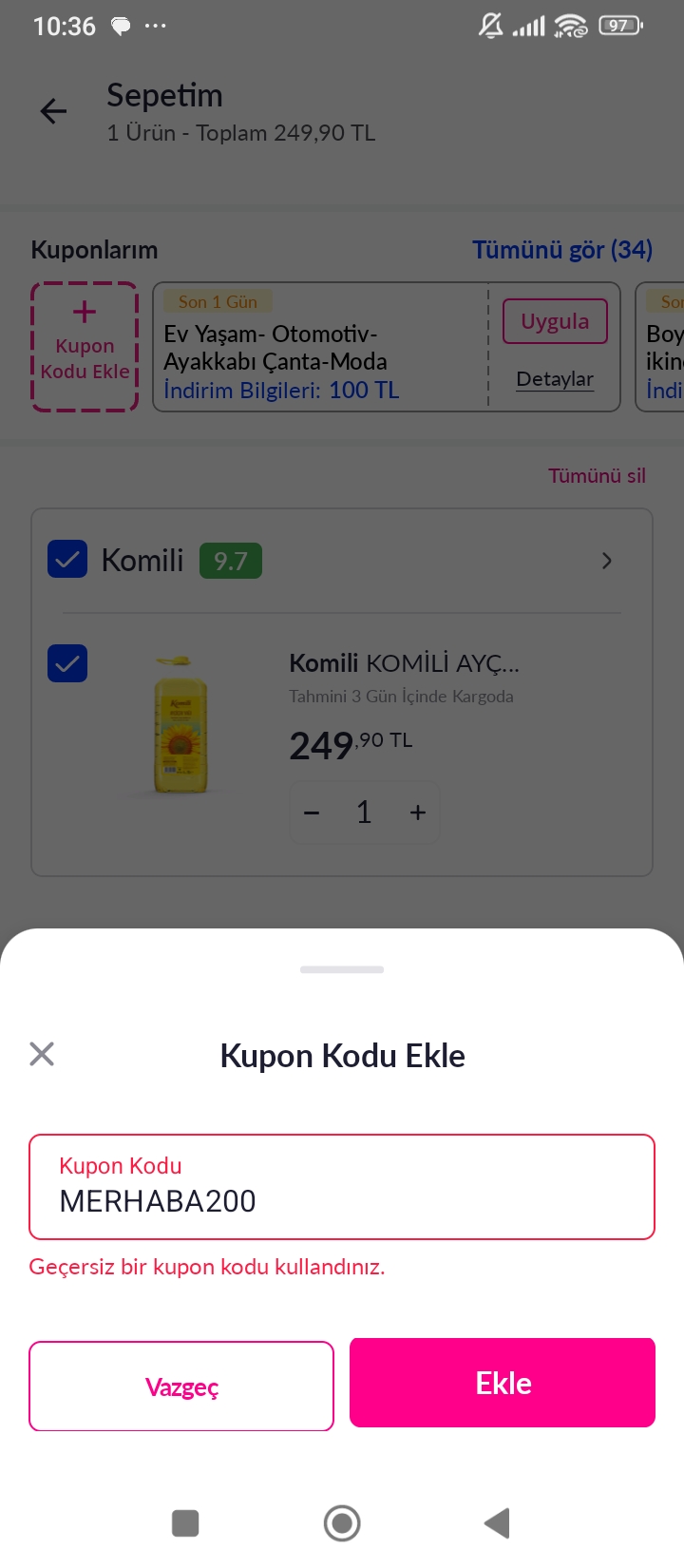This screenshot has height=1568, width=684.
Task: Go to the home screen via system home
Action: pos(342,1523)
